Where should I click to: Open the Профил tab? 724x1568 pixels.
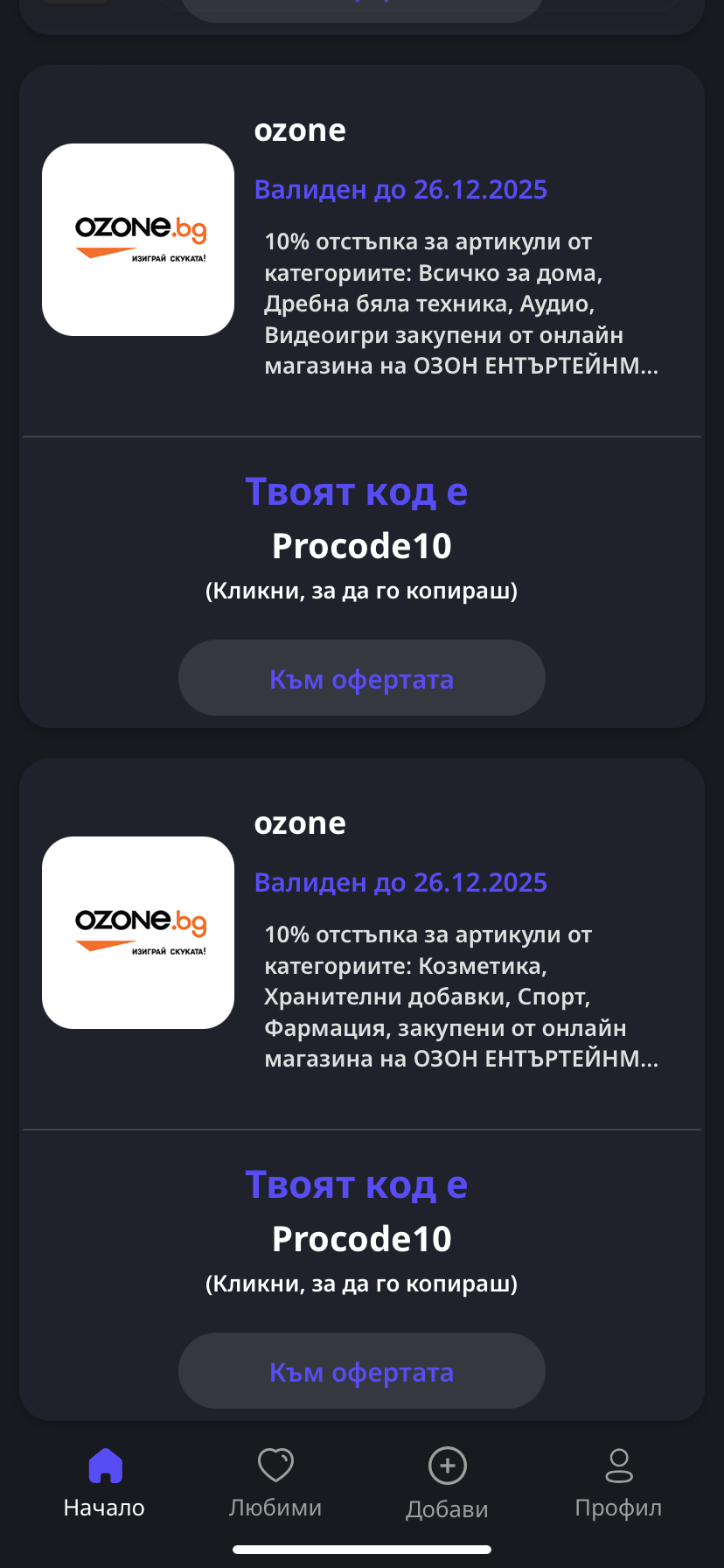[x=618, y=1482]
